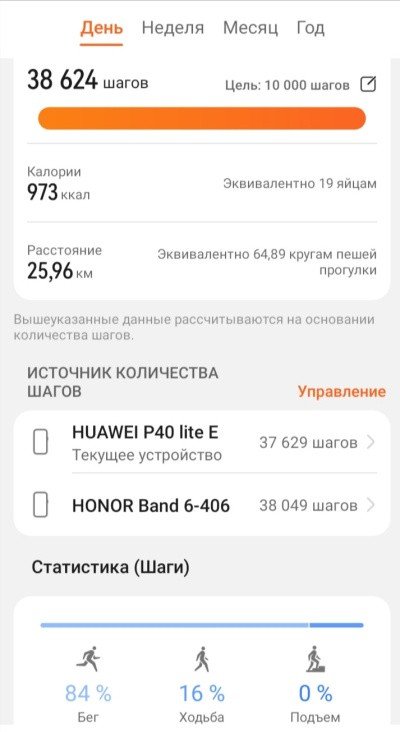Switch to the Год tab
Viewport: 400px width, 732px height.
coord(310,28)
